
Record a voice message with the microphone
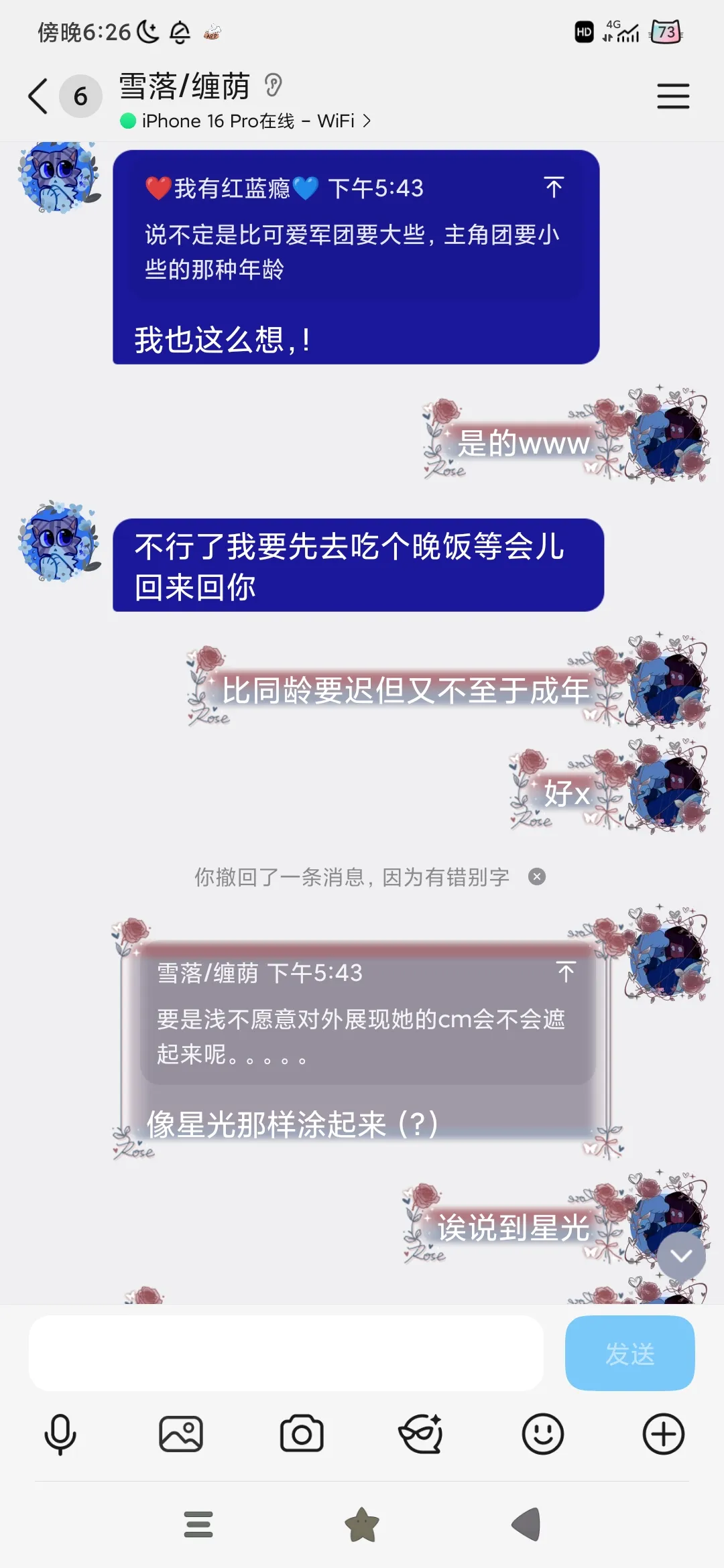coord(60,1434)
